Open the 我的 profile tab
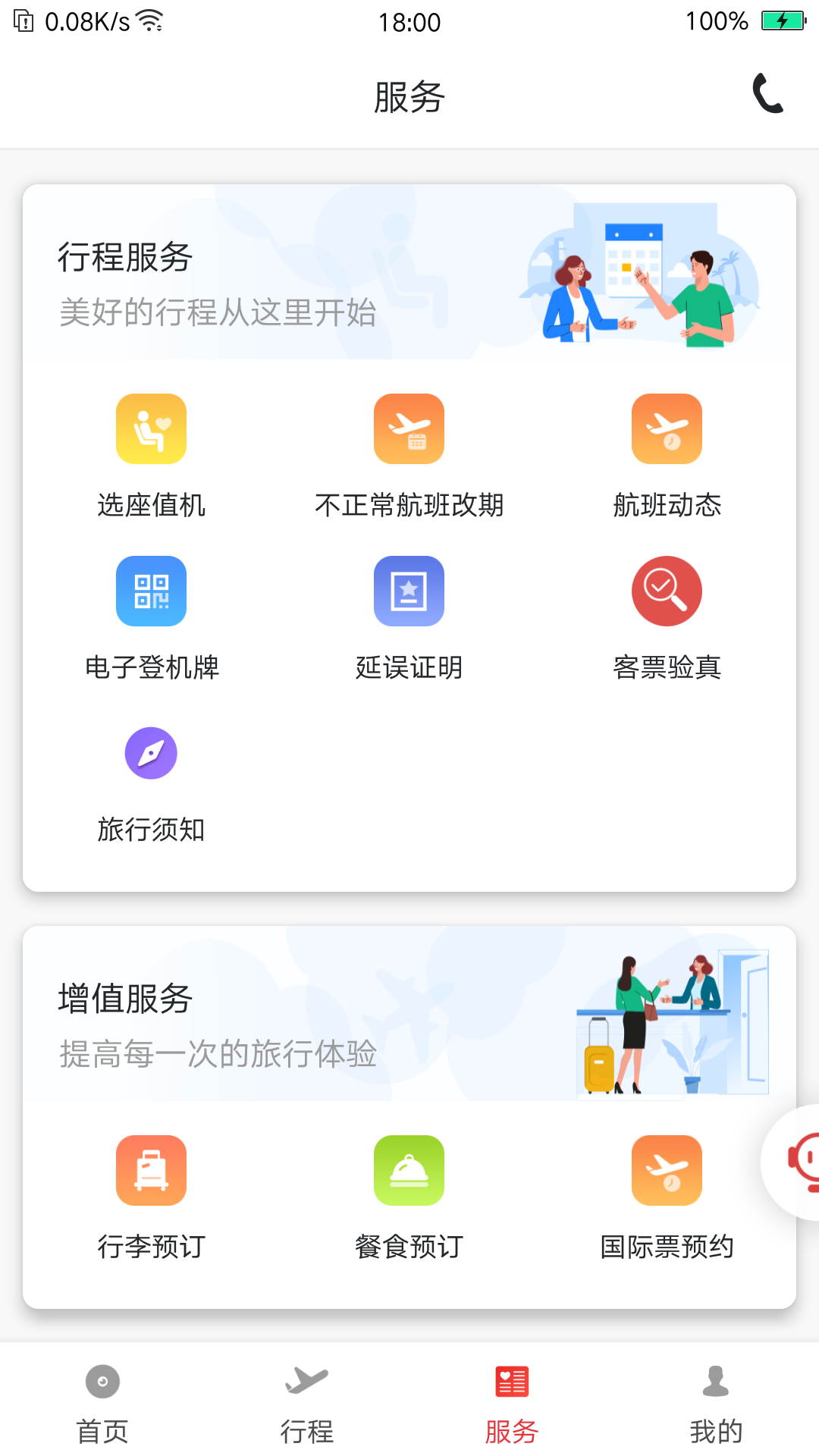The image size is (819, 1456). tap(716, 1403)
